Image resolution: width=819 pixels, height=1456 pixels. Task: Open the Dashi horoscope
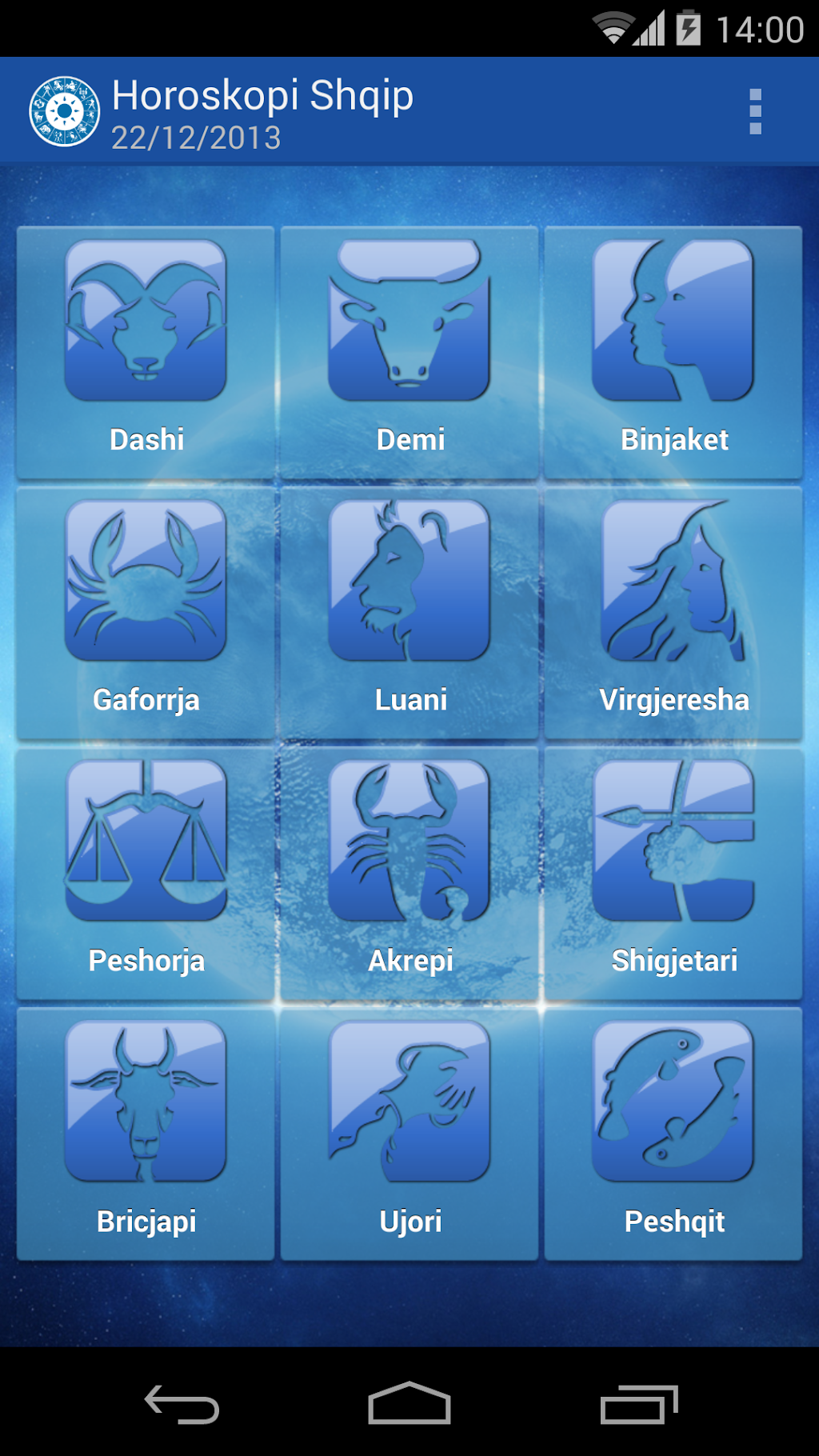tap(146, 353)
